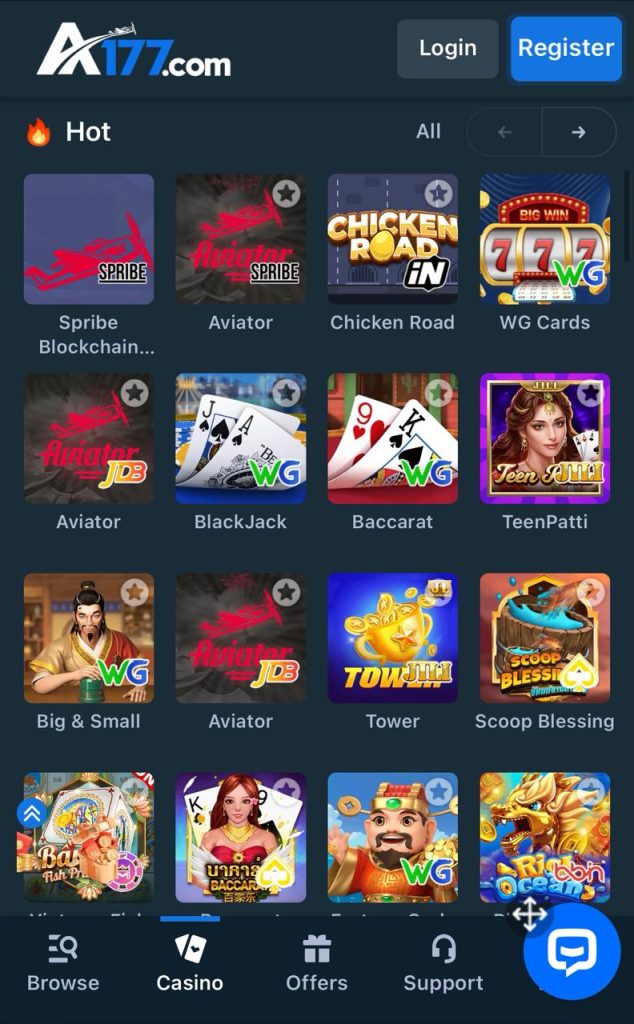Play the Tower game
Viewport: 634px width, 1024px height.
pyautogui.click(x=393, y=637)
